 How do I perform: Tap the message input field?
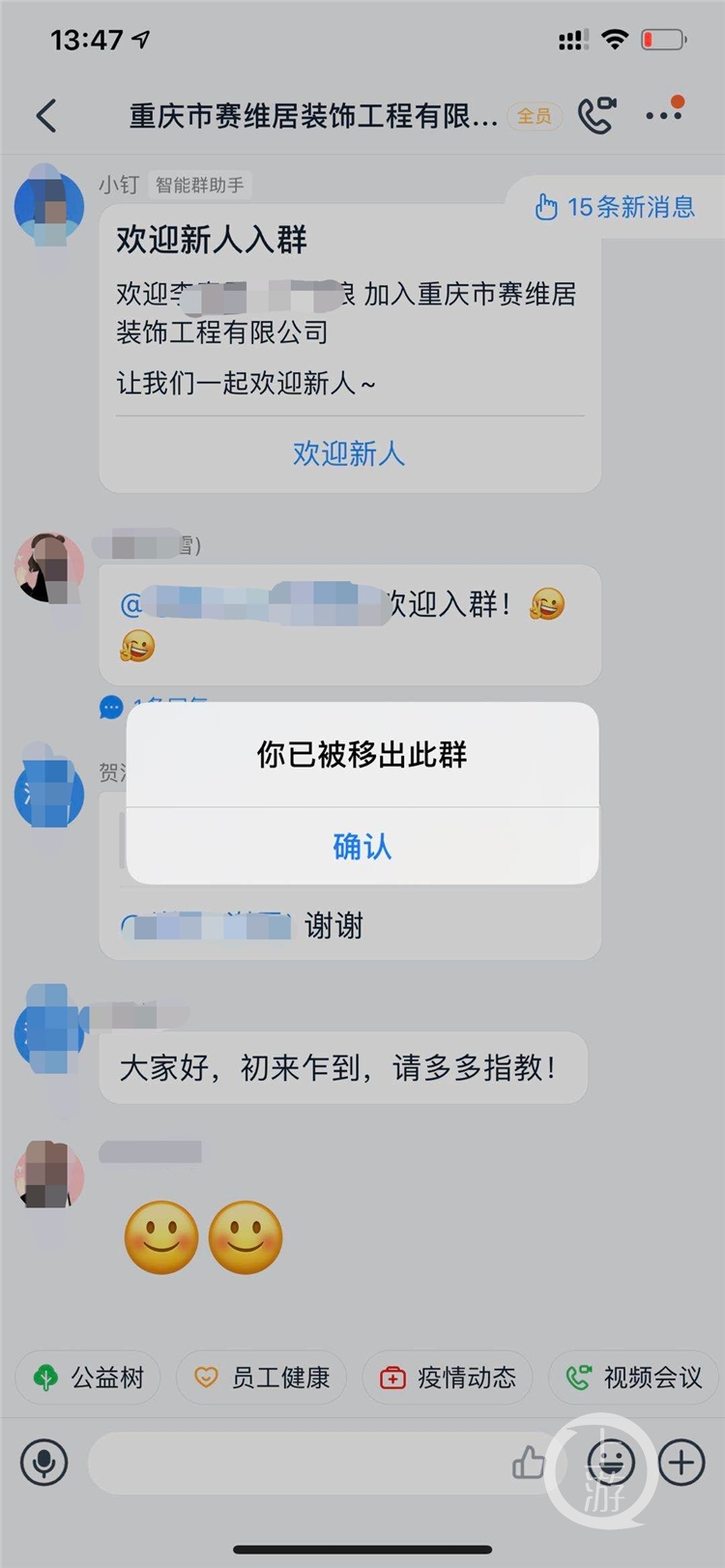tap(290, 1463)
